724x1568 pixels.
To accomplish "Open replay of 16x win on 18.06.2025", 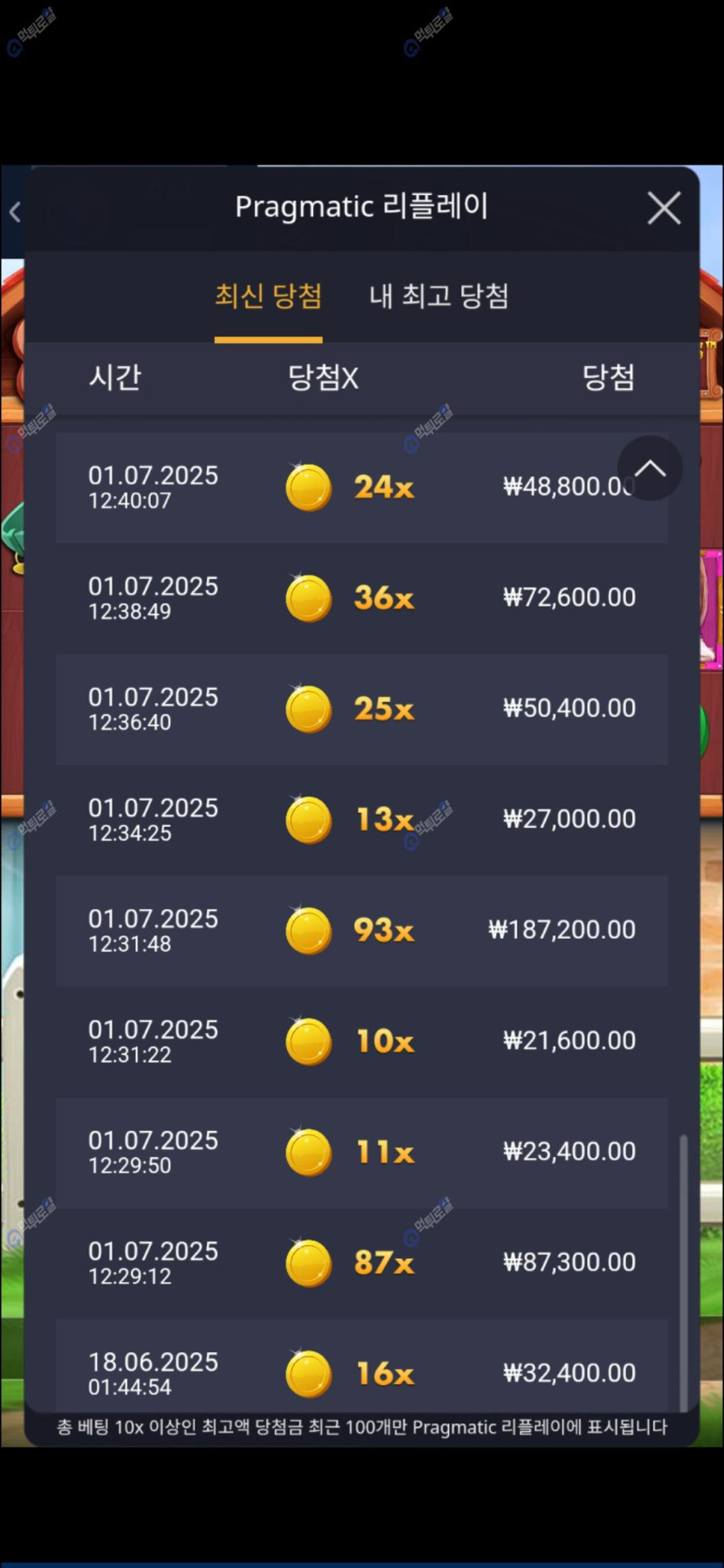I will [x=362, y=1372].
